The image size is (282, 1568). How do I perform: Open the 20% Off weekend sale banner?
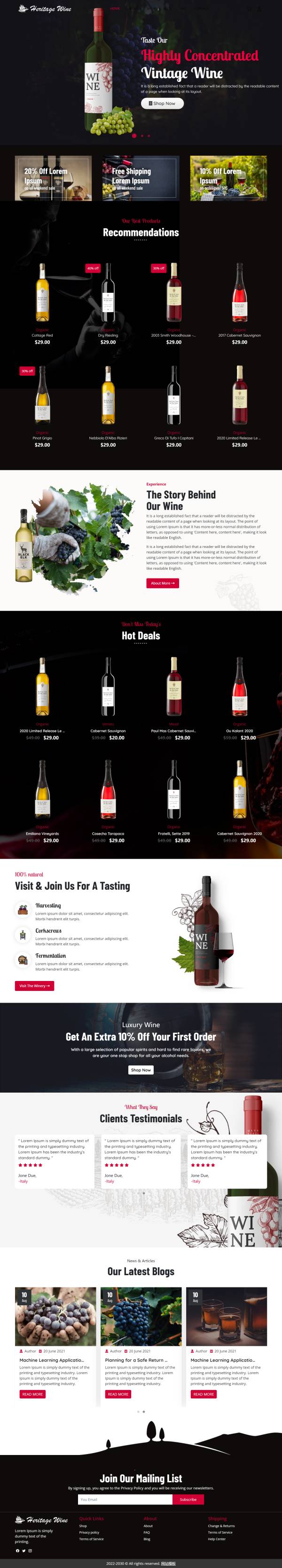point(54,178)
